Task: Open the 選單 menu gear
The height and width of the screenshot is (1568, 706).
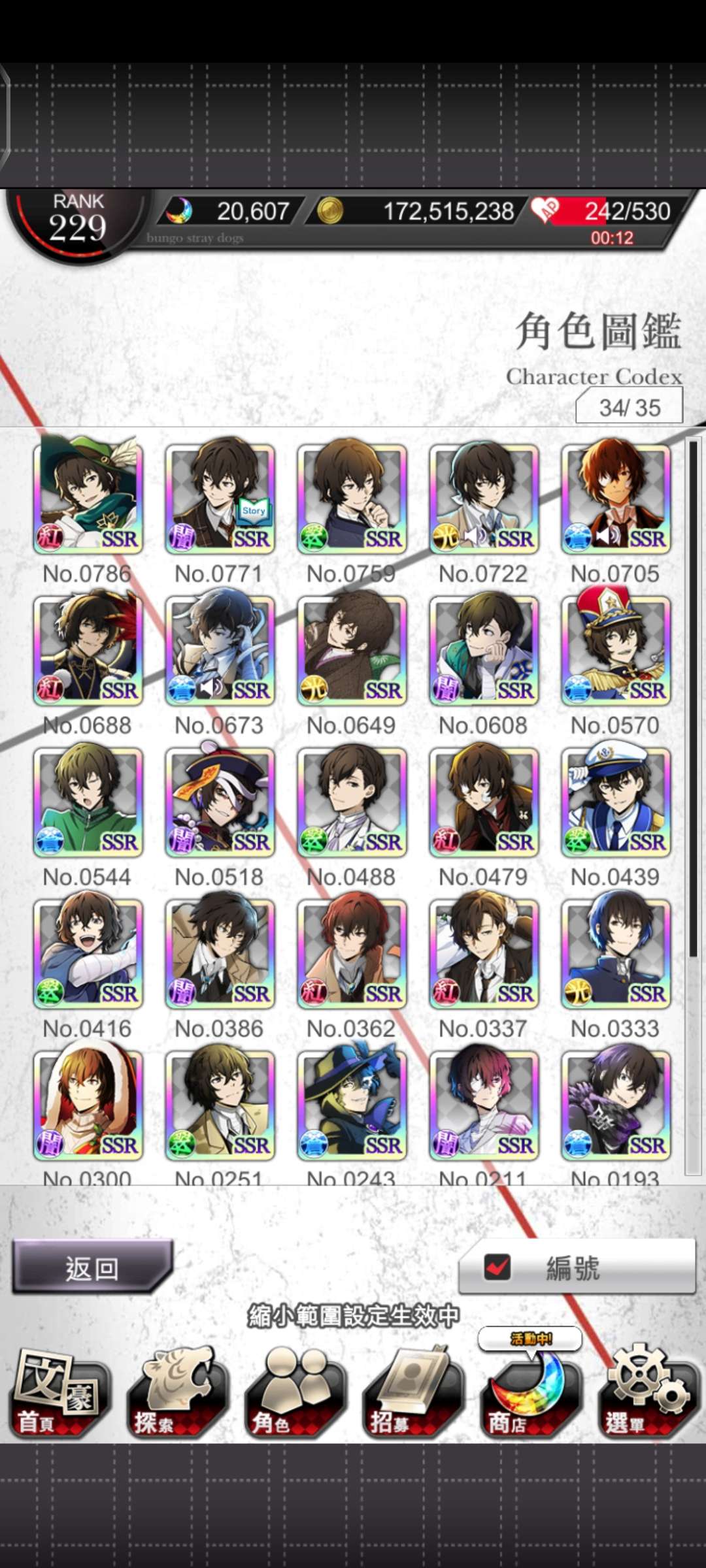Action: [648, 1392]
